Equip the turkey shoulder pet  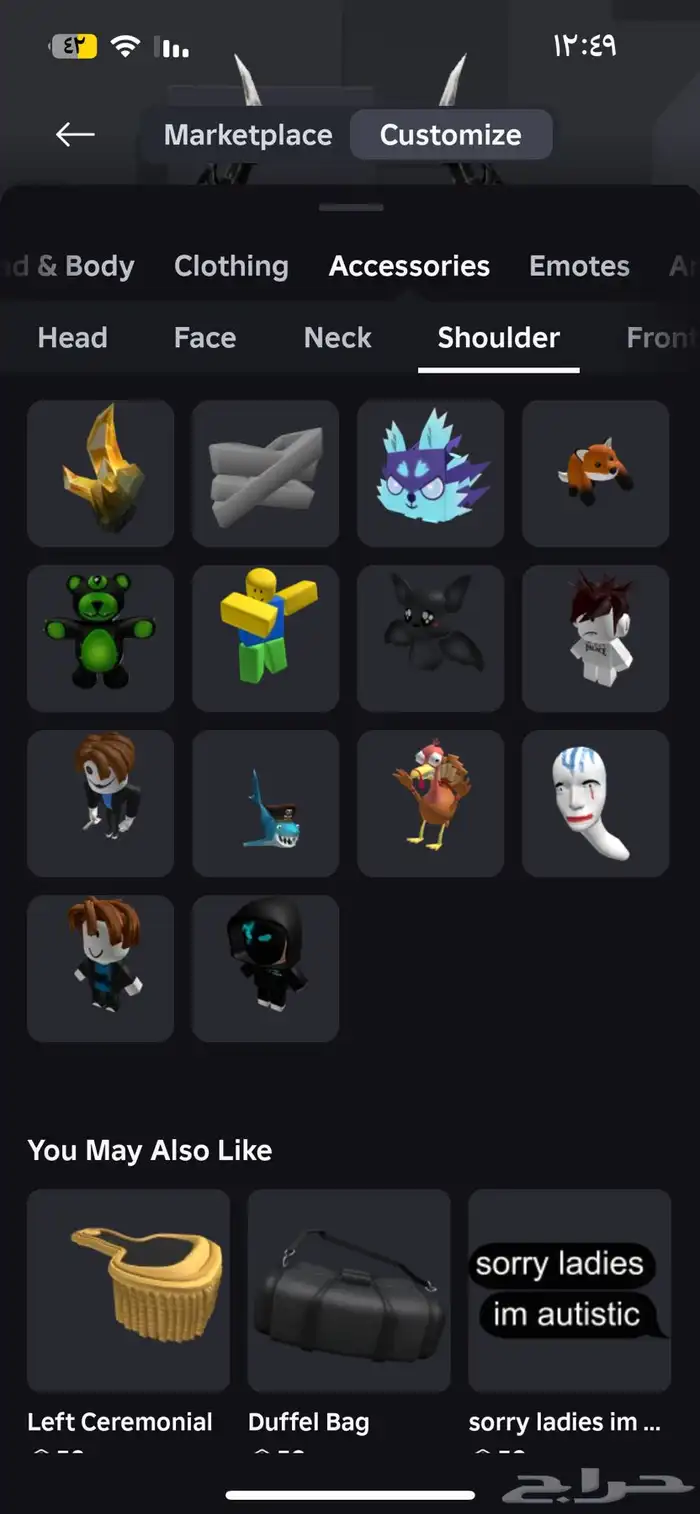(431, 804)
